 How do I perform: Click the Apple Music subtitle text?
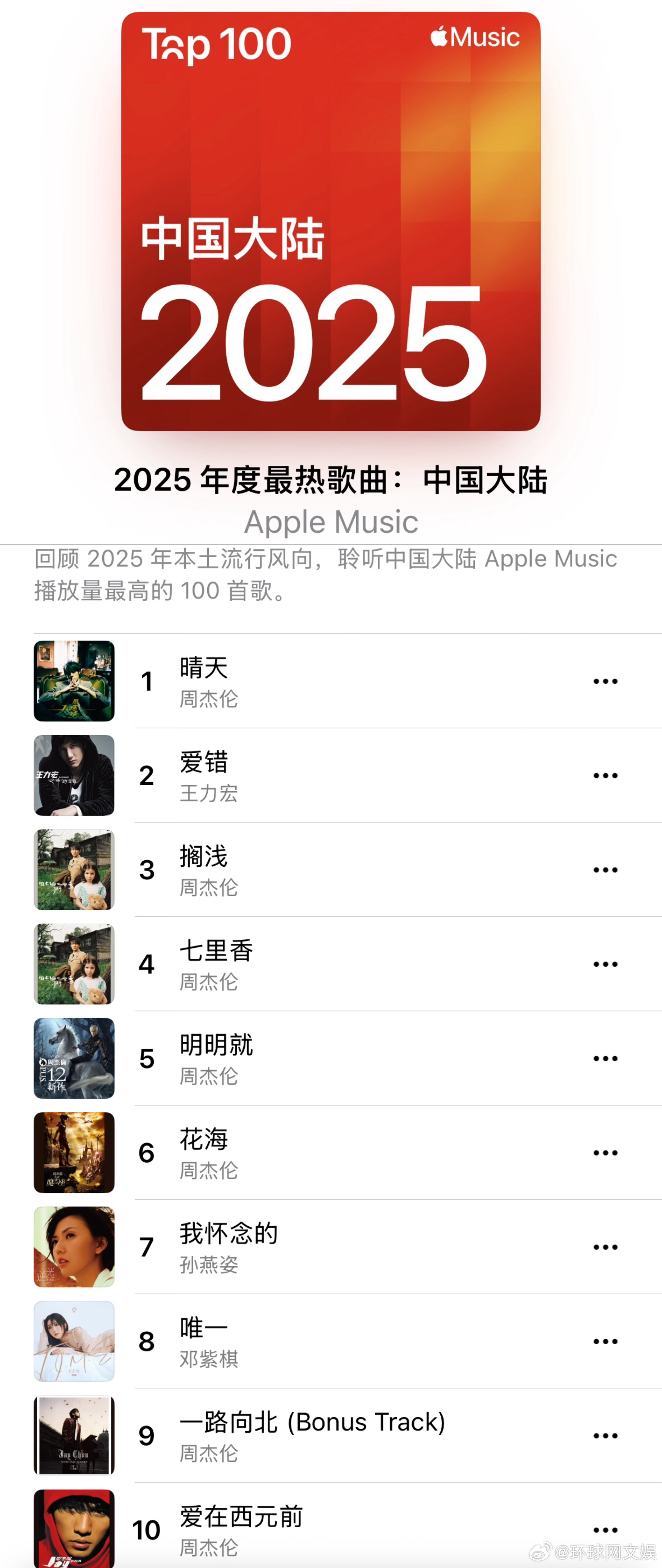click(331, 521)
